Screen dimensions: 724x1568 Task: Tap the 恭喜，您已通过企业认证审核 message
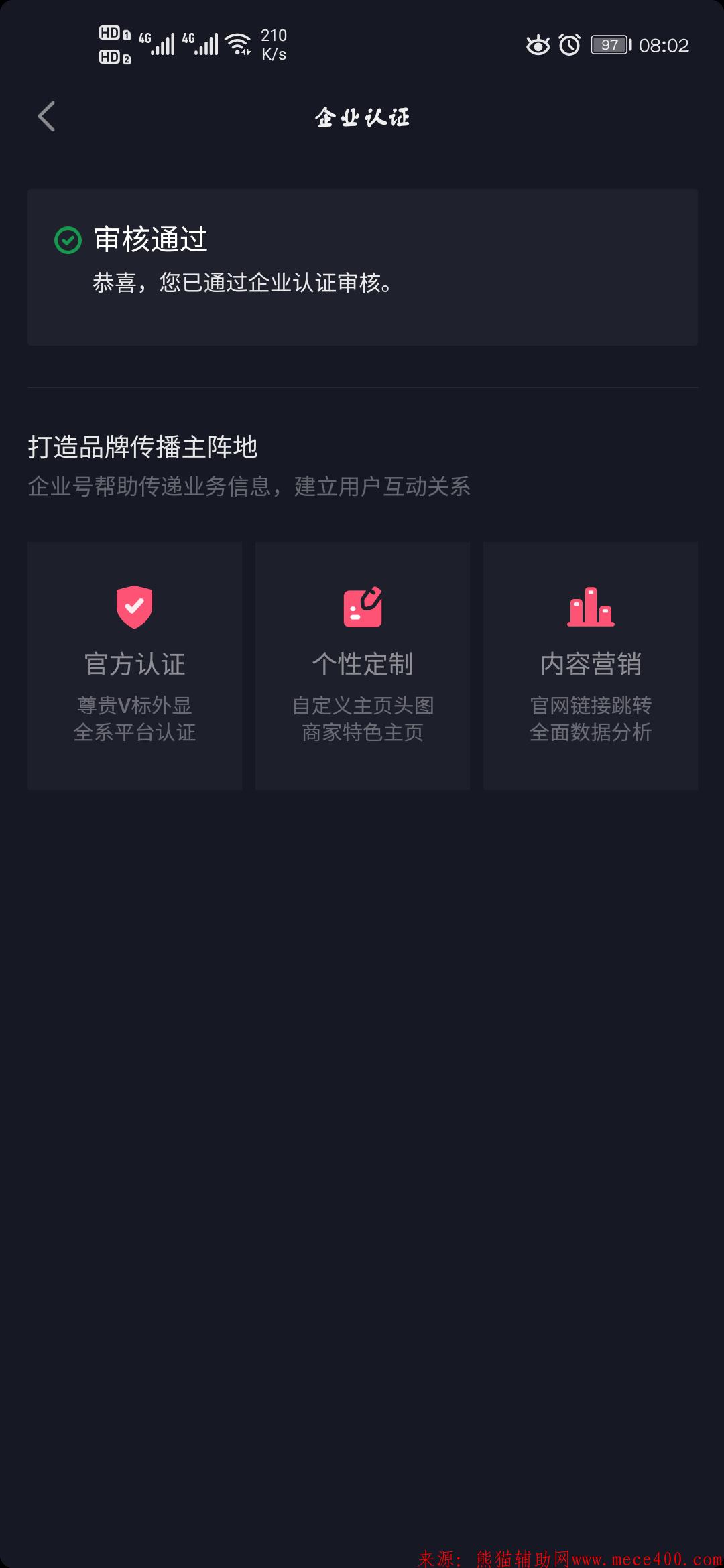point(242,284)
